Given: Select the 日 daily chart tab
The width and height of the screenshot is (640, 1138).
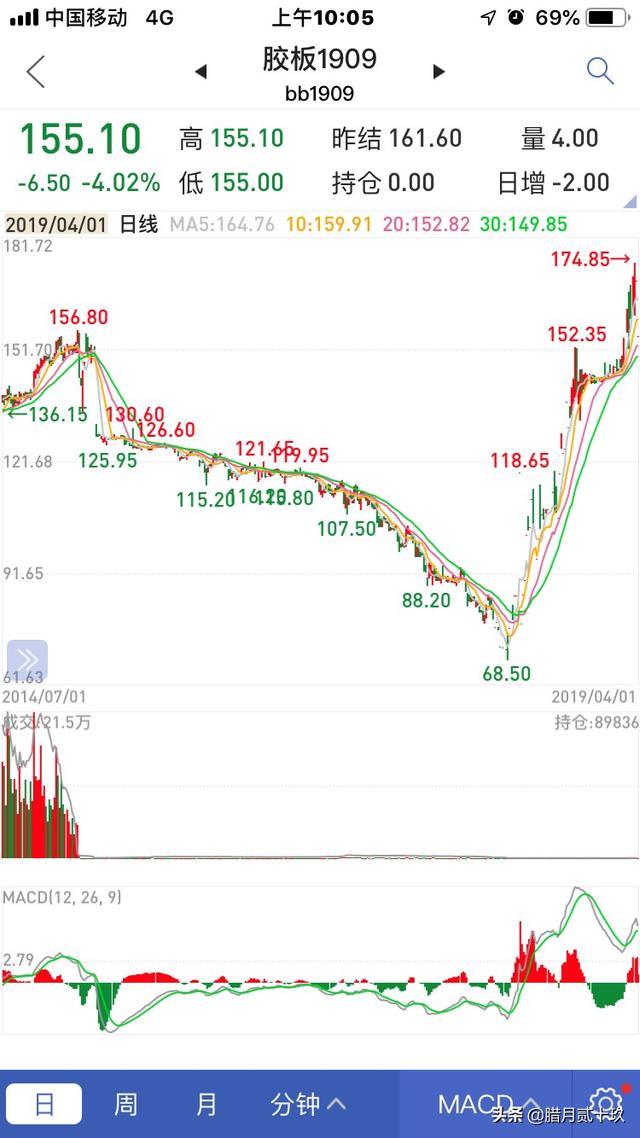Looking at the screenshot, I should [44, 1104].
